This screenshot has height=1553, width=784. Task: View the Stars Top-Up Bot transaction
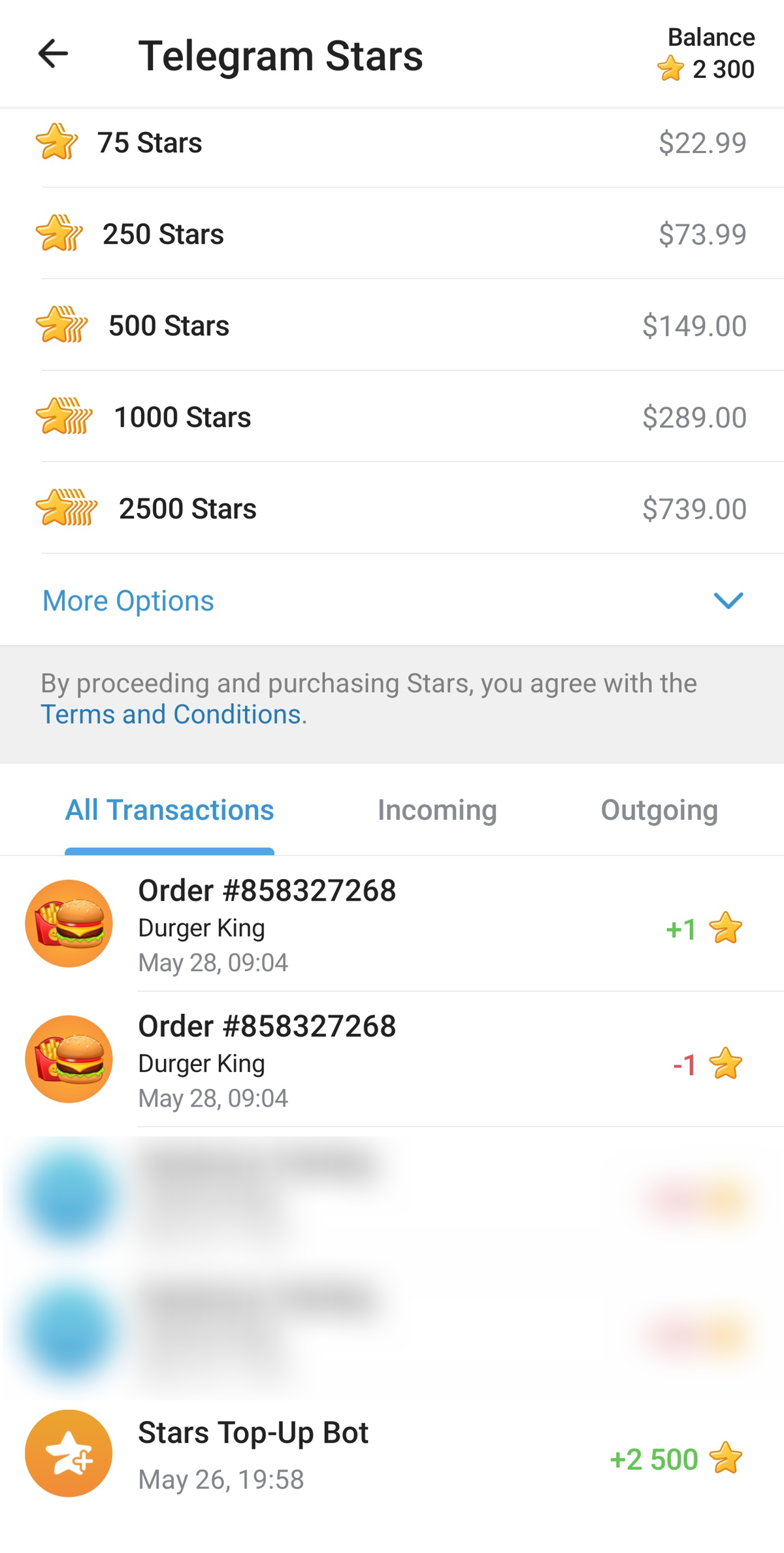392,1455
